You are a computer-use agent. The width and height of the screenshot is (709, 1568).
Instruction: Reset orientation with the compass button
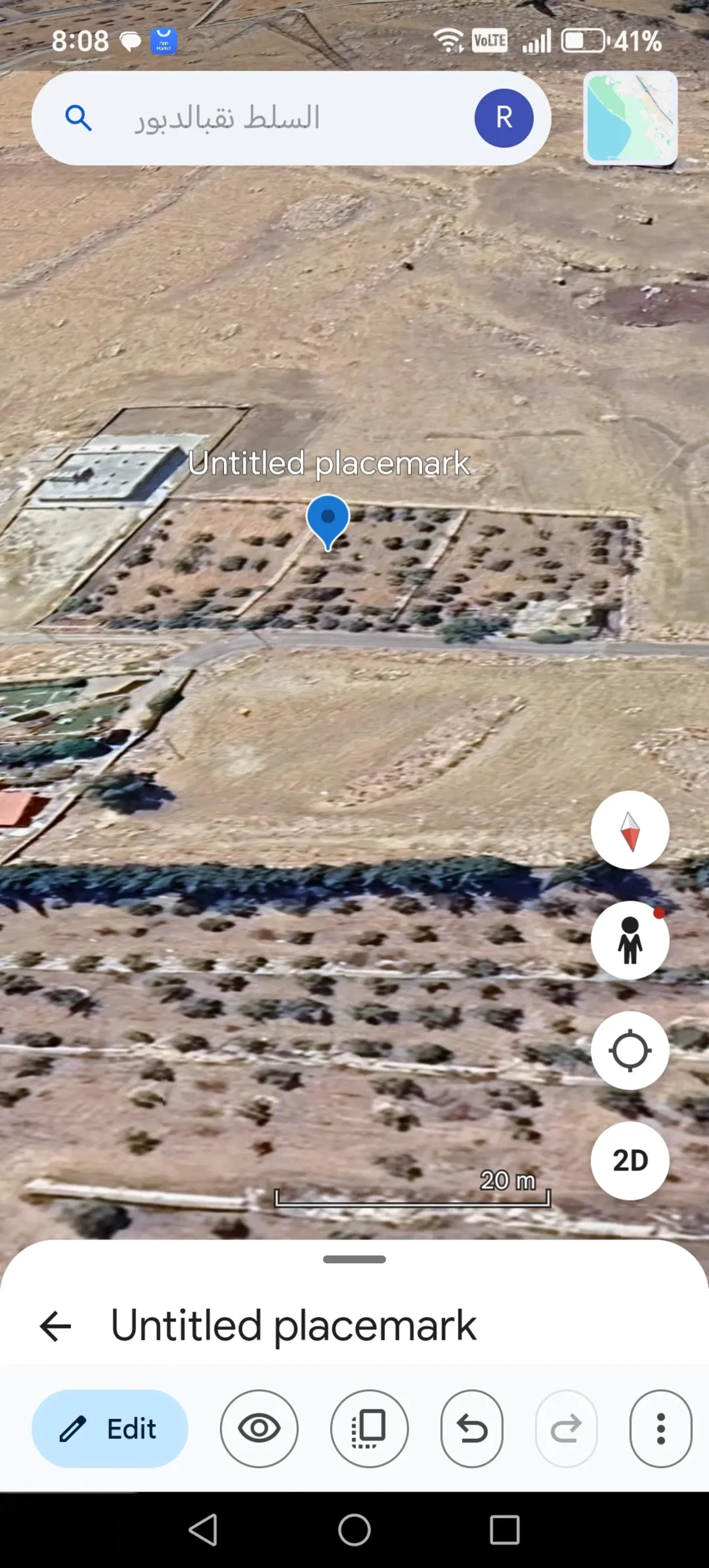pyautogui.click(x=630, y=830)
